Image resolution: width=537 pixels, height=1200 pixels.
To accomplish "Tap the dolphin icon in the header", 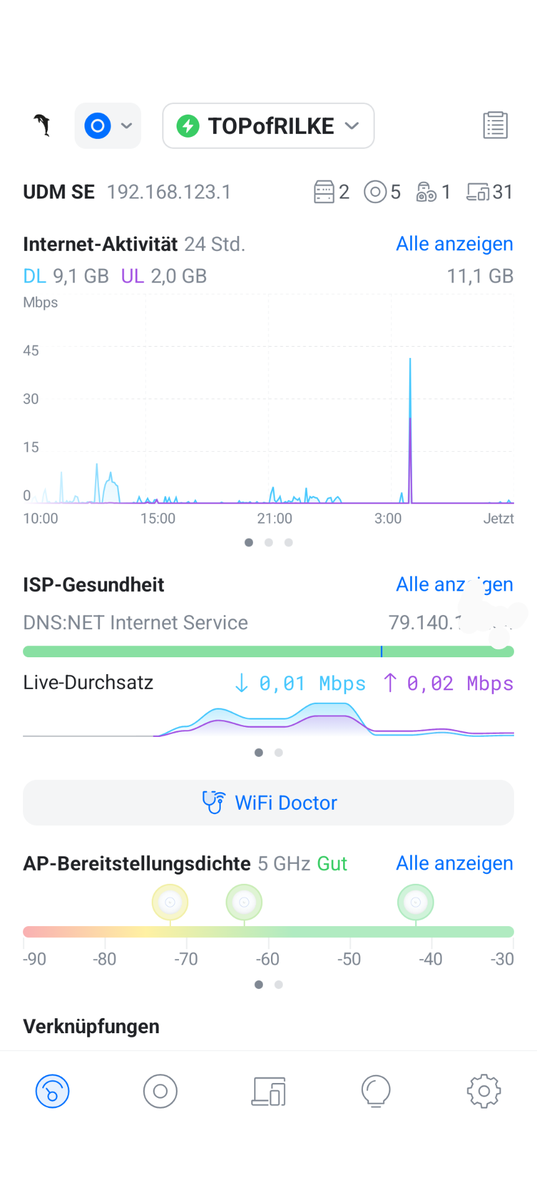I will 42,126.
